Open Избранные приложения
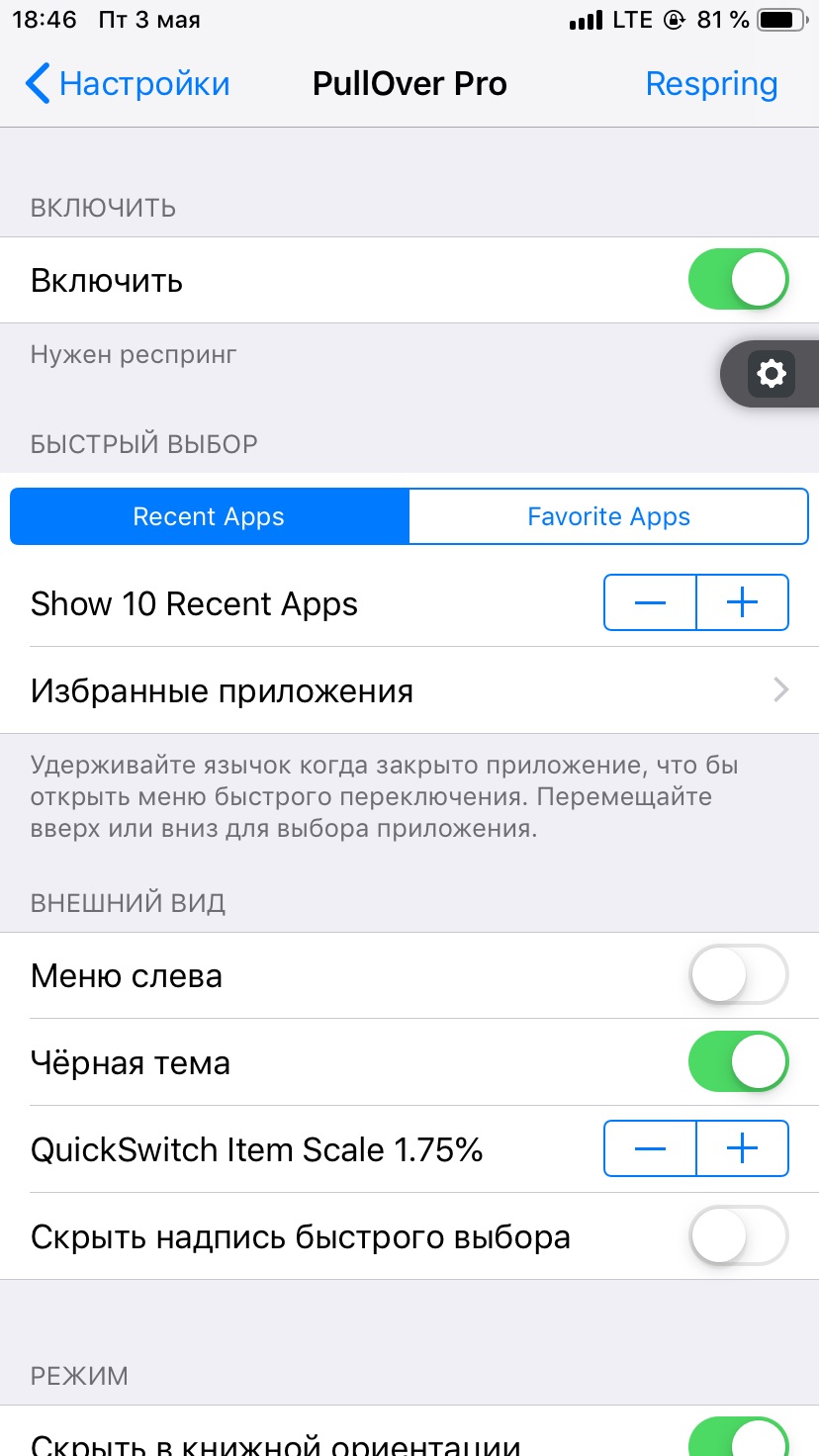This screenshot has height=1456, width=819. [409, 690]
